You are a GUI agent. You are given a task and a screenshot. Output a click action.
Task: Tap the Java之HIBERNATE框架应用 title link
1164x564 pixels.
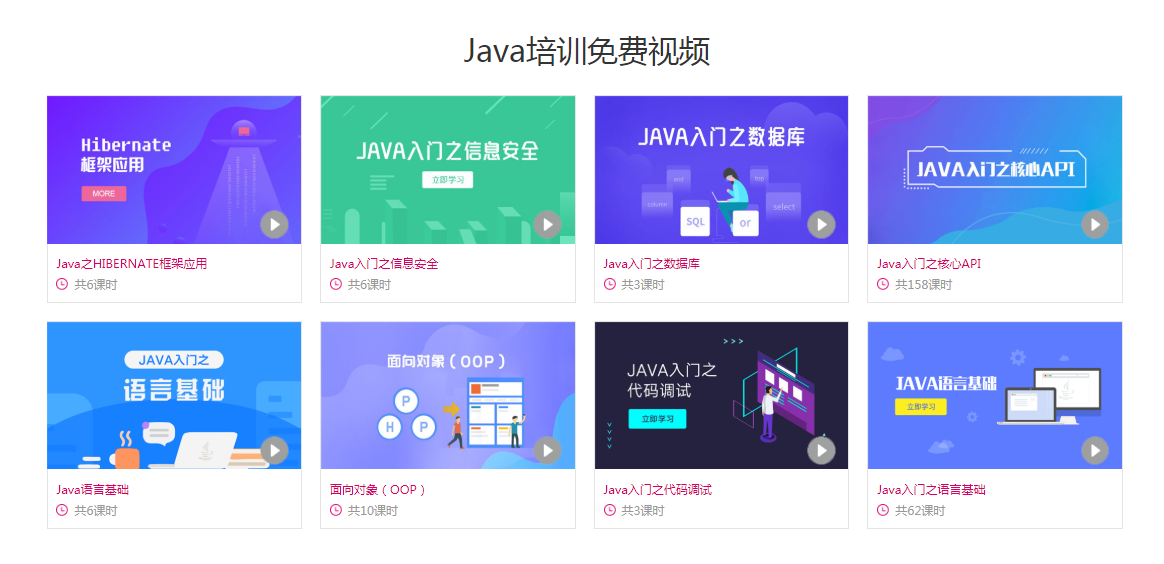131,264
